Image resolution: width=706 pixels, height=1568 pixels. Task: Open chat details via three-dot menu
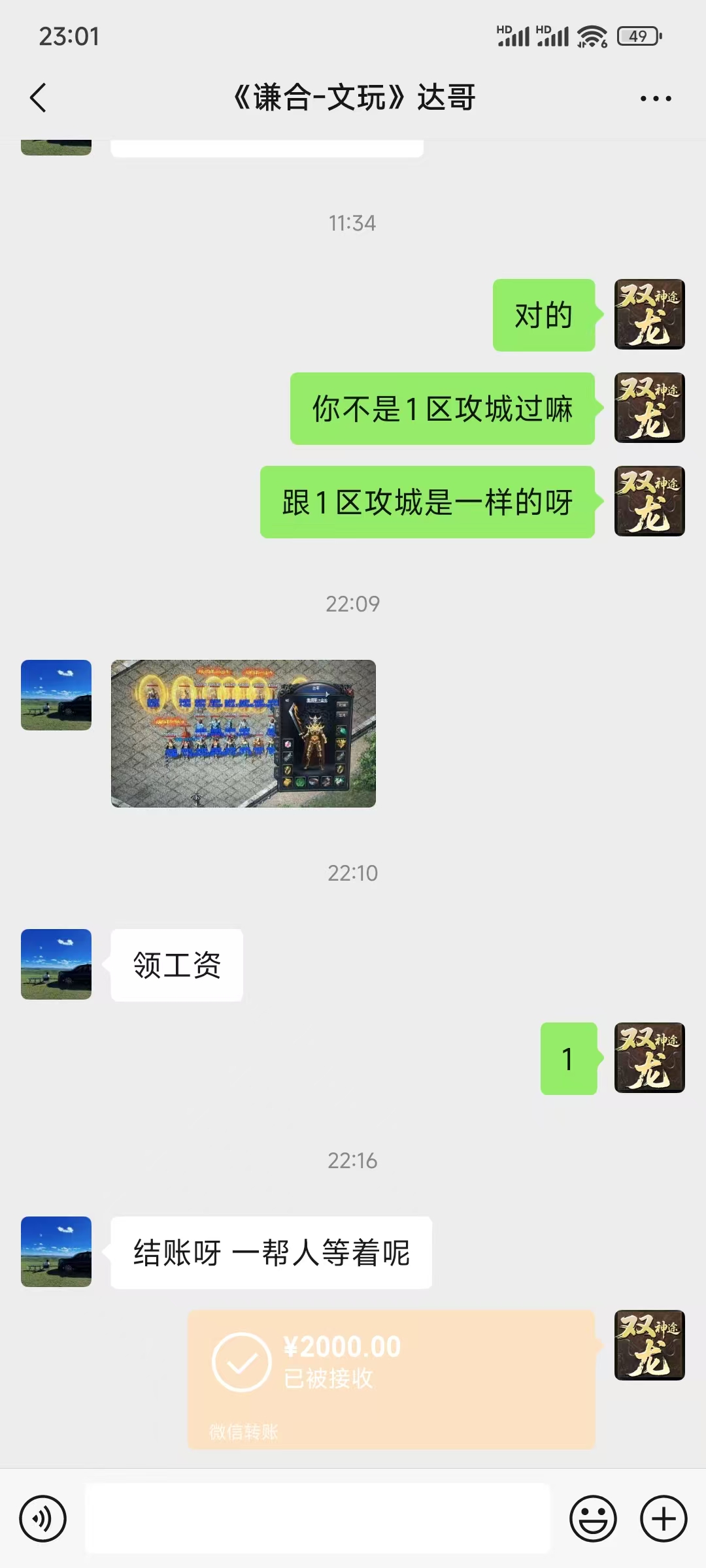[655, 99]
